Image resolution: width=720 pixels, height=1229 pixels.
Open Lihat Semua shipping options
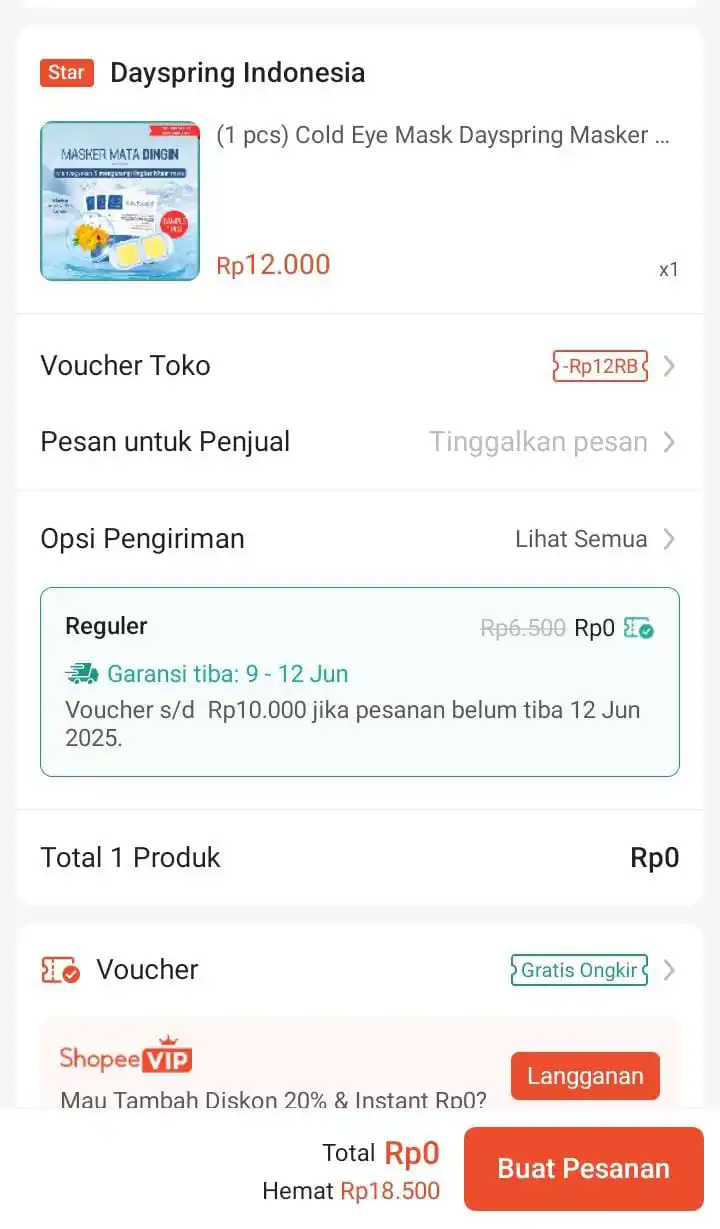coord(581,539)
